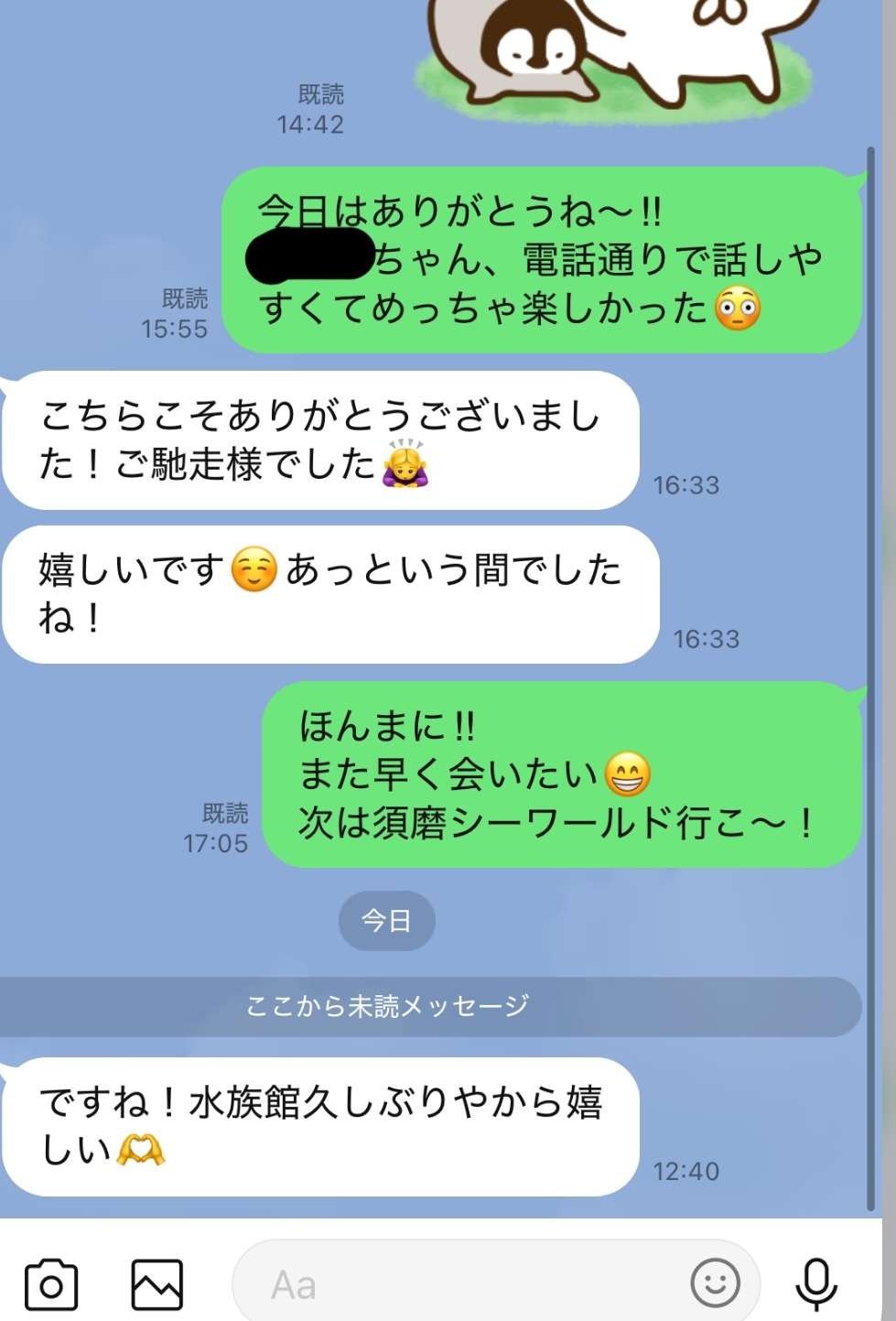Image resolution: width=896 pixels, height=1321 pixels.
Task: Tap the microphone voice message icon
Action: [815, 1283]
